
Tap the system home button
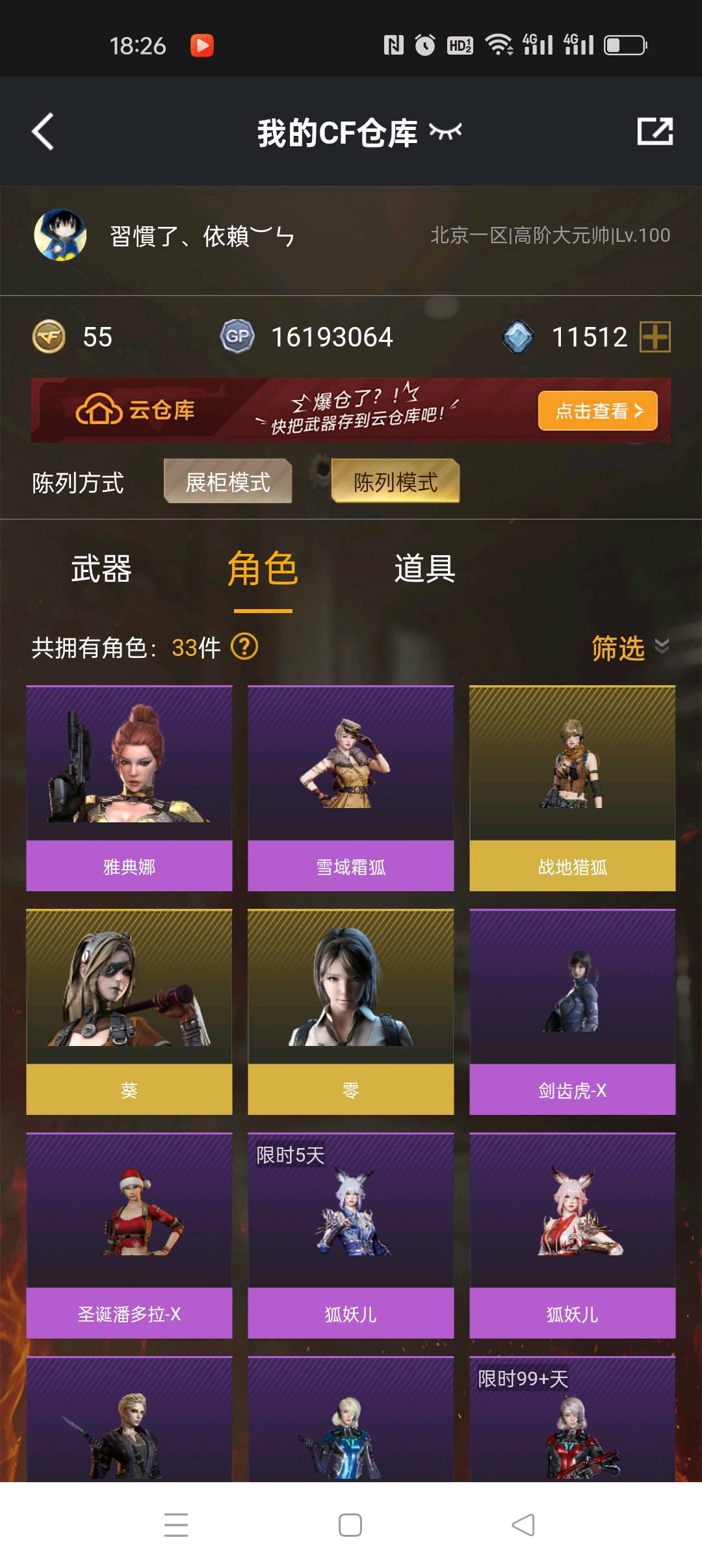coord(350,1525)
